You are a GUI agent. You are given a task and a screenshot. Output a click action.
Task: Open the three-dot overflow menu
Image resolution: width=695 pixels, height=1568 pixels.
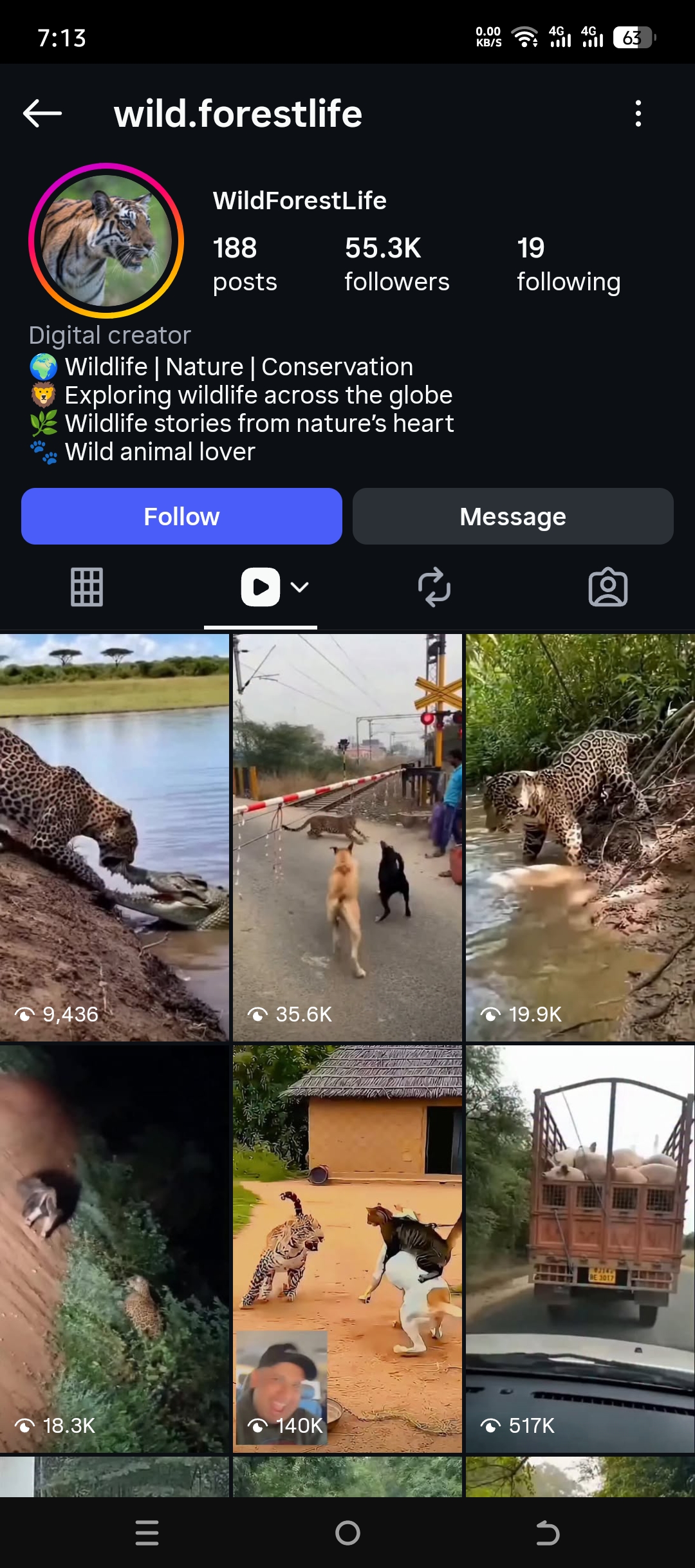pos(638,113)
